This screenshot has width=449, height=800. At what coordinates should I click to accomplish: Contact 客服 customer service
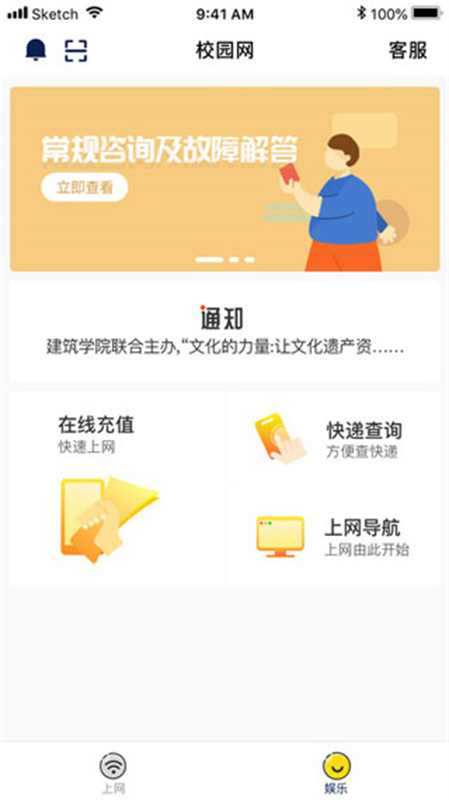click(408, 51)
